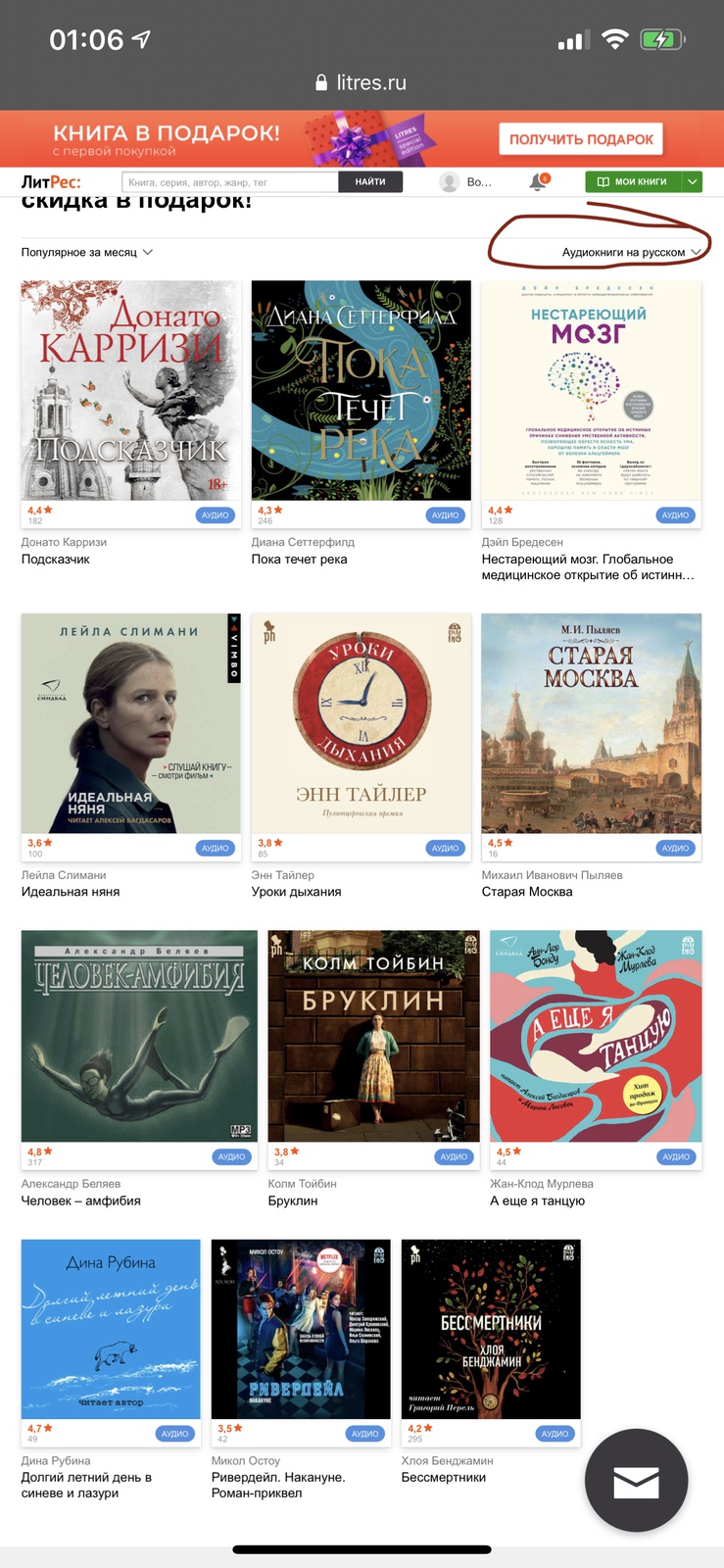Image resolution: width=724 pixels, height=1568 pixels.
Task: Open the book Пока течет река
Action: [x=361, y=392]
